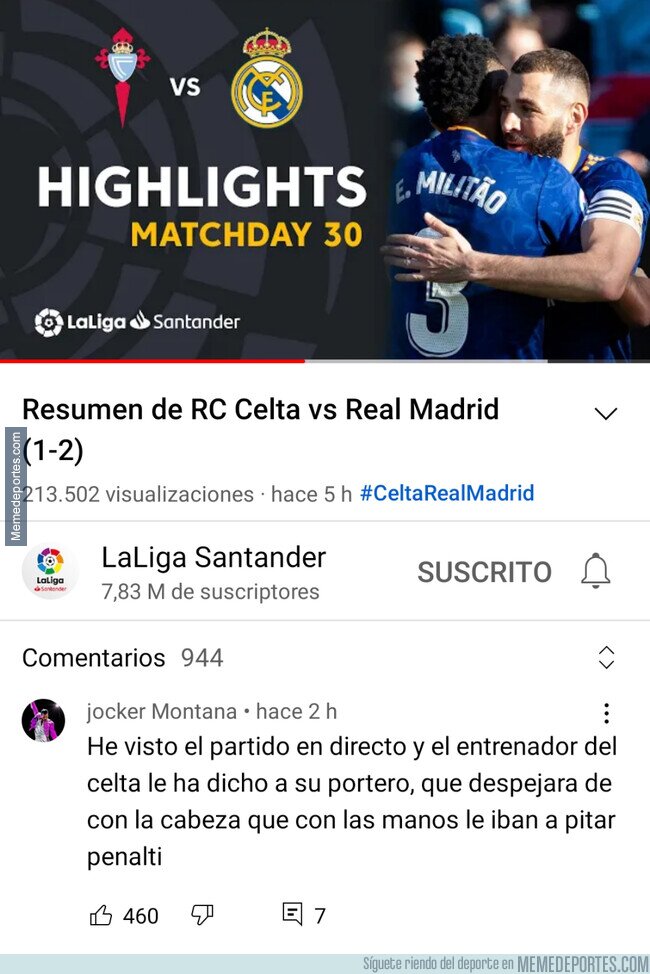The image size is (650, 974).
Task: Like jocker Montana's comment
Action: [x=101, y=915]
